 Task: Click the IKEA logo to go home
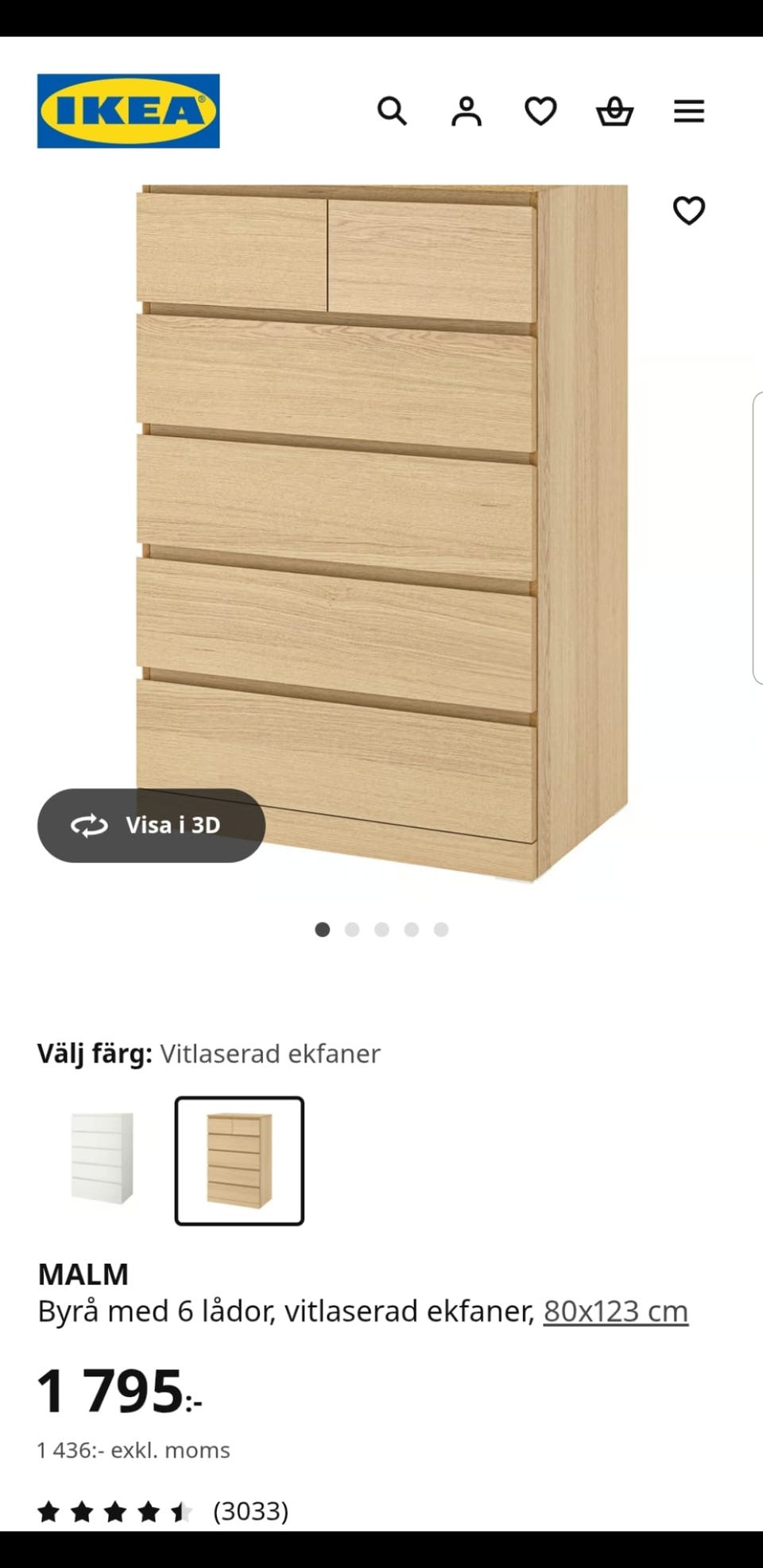[x=128, y=110]
